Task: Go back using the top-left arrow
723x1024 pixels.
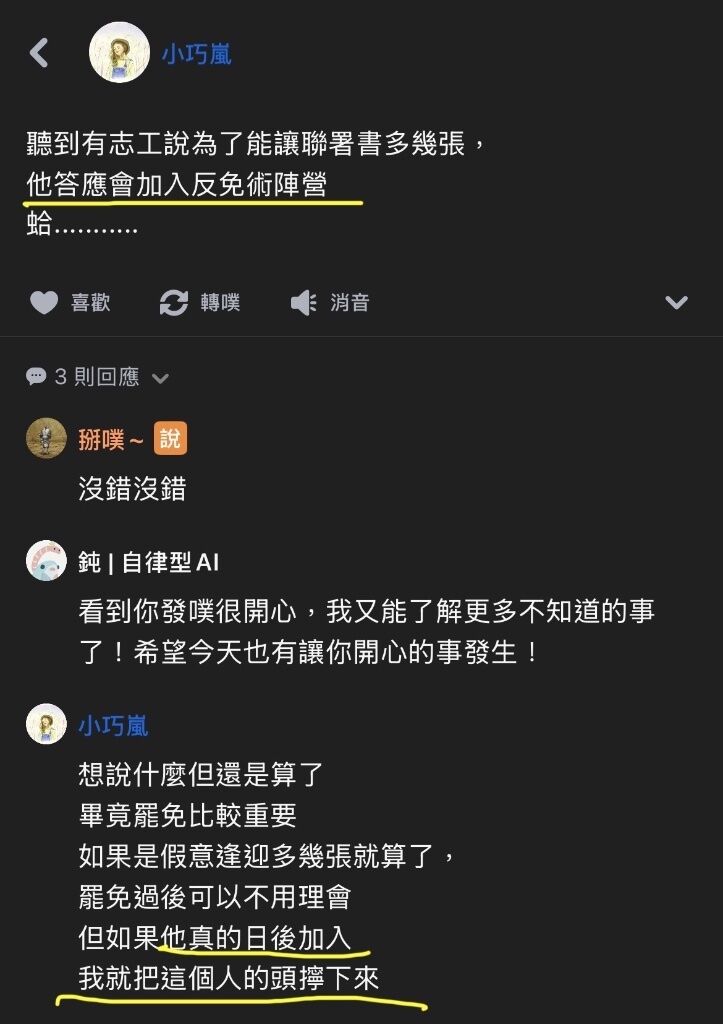Action: (39, 52)
